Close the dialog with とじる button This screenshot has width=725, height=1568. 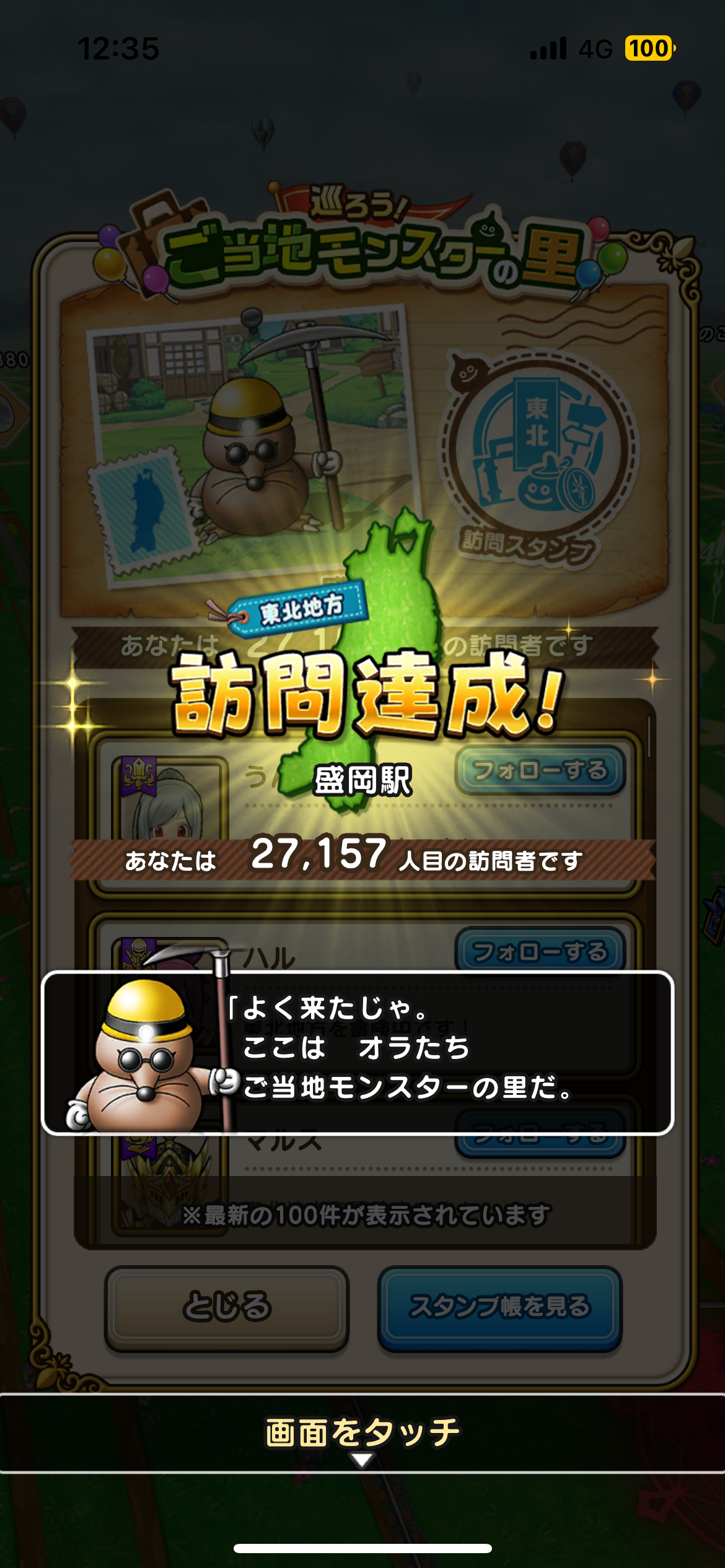tap(227, 1306)
